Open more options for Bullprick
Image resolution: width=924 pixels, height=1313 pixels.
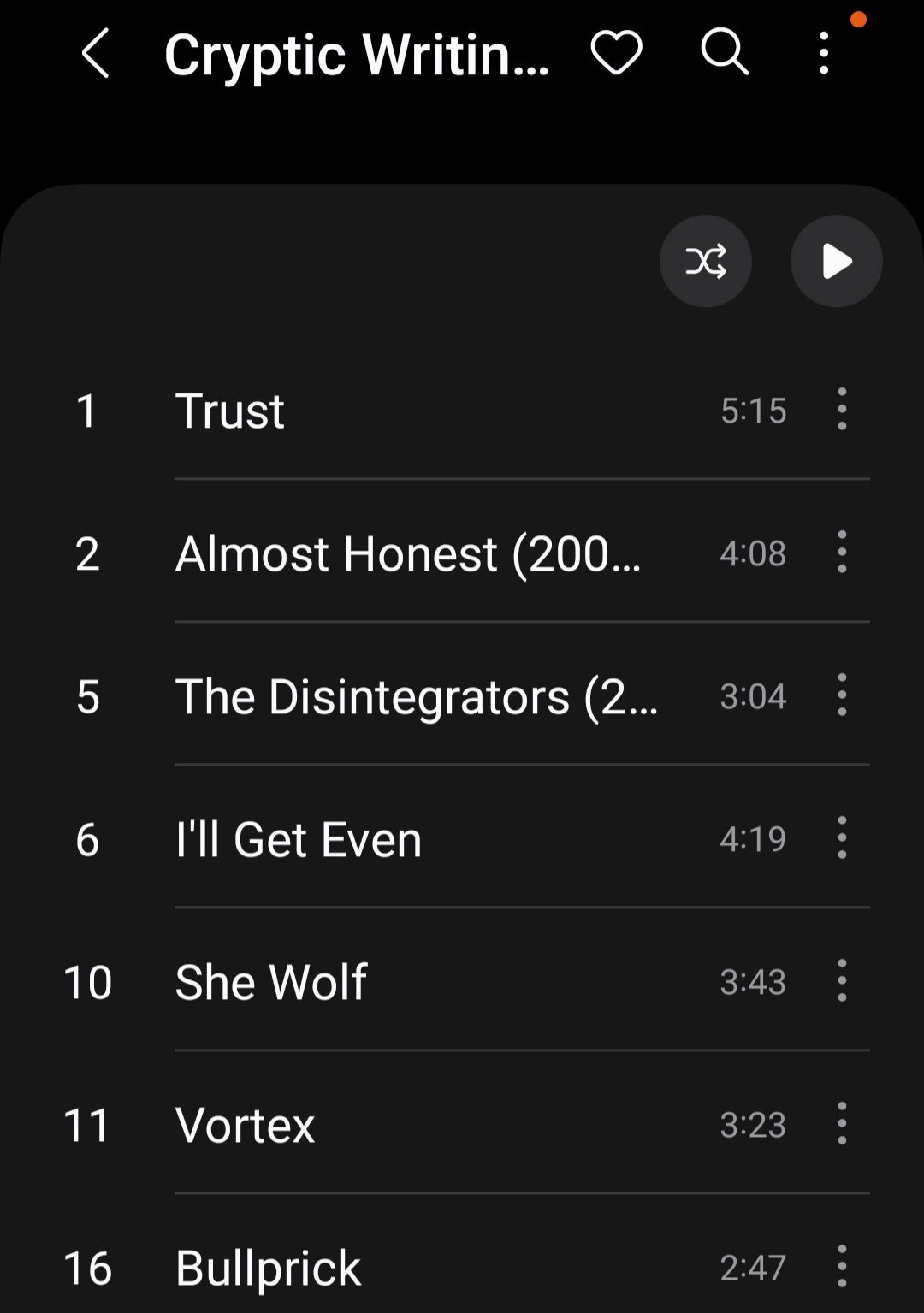pos(842,1266)
